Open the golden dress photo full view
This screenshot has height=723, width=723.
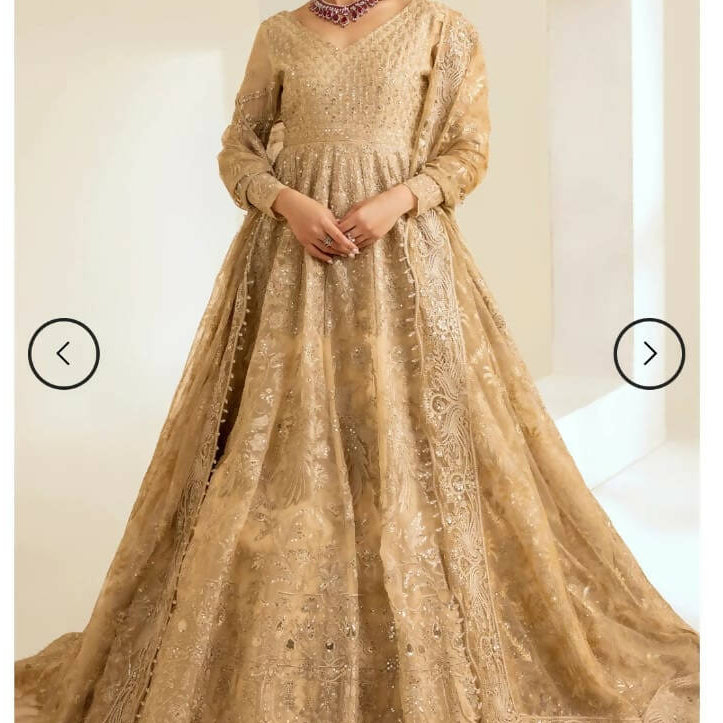360,420
